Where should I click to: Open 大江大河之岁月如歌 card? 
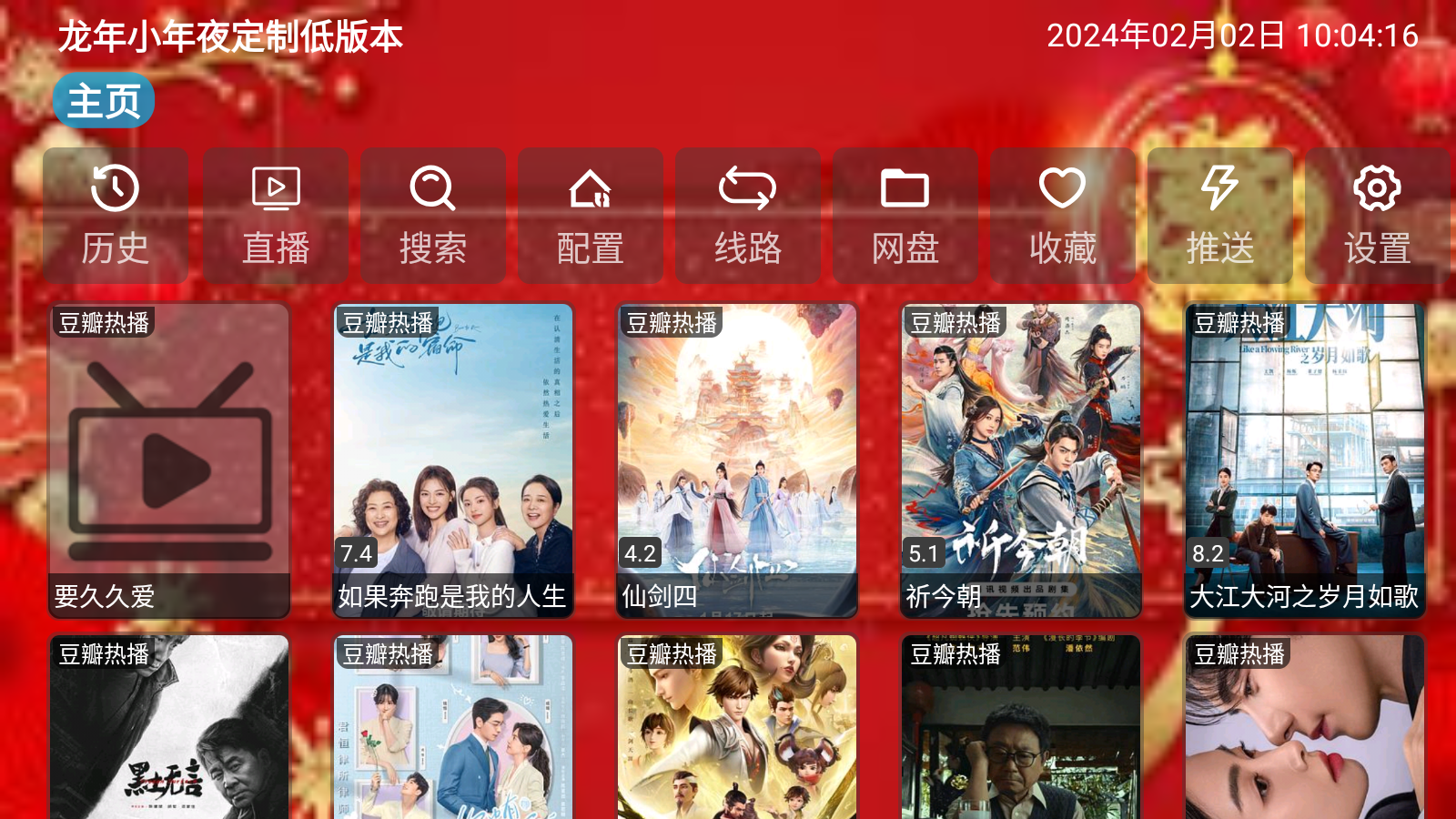[1305, 460]
